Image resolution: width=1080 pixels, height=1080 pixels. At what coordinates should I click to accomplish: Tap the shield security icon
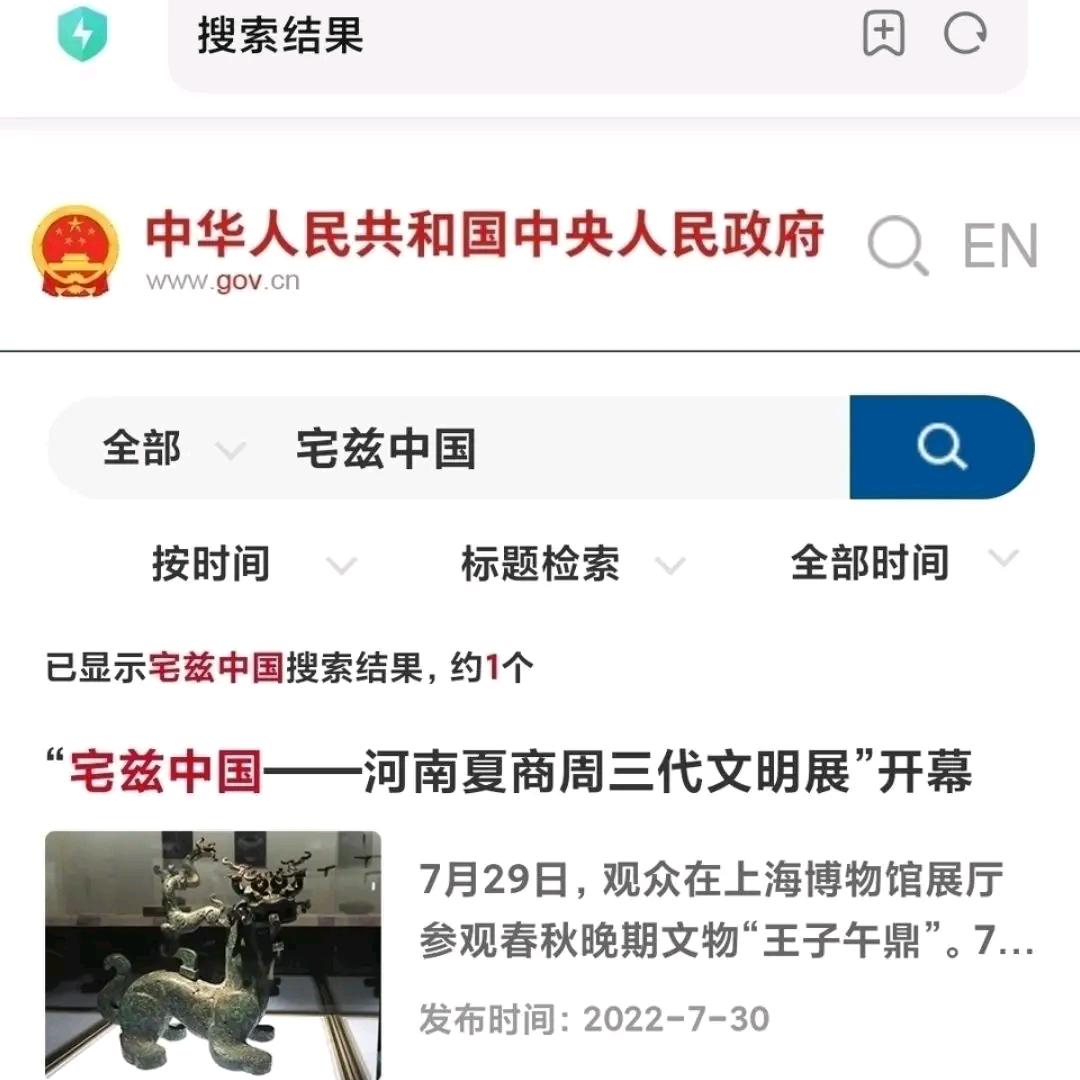[x=82, y=34]
